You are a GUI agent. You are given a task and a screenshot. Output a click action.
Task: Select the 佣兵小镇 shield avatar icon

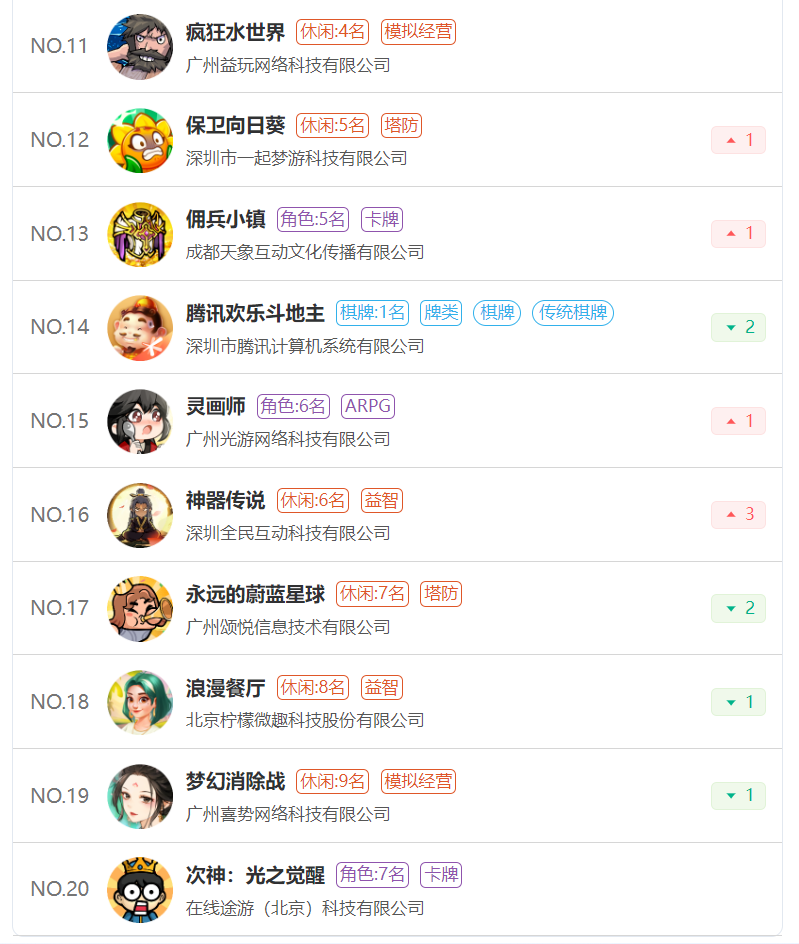[140, 233]
